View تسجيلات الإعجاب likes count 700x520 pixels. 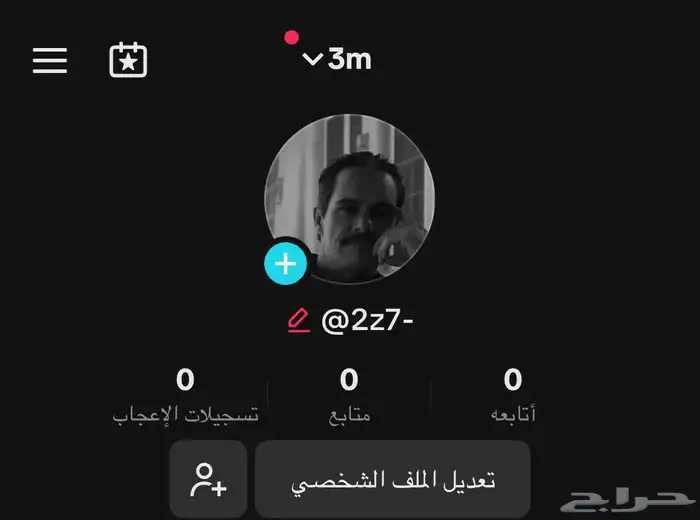point(186,394)
